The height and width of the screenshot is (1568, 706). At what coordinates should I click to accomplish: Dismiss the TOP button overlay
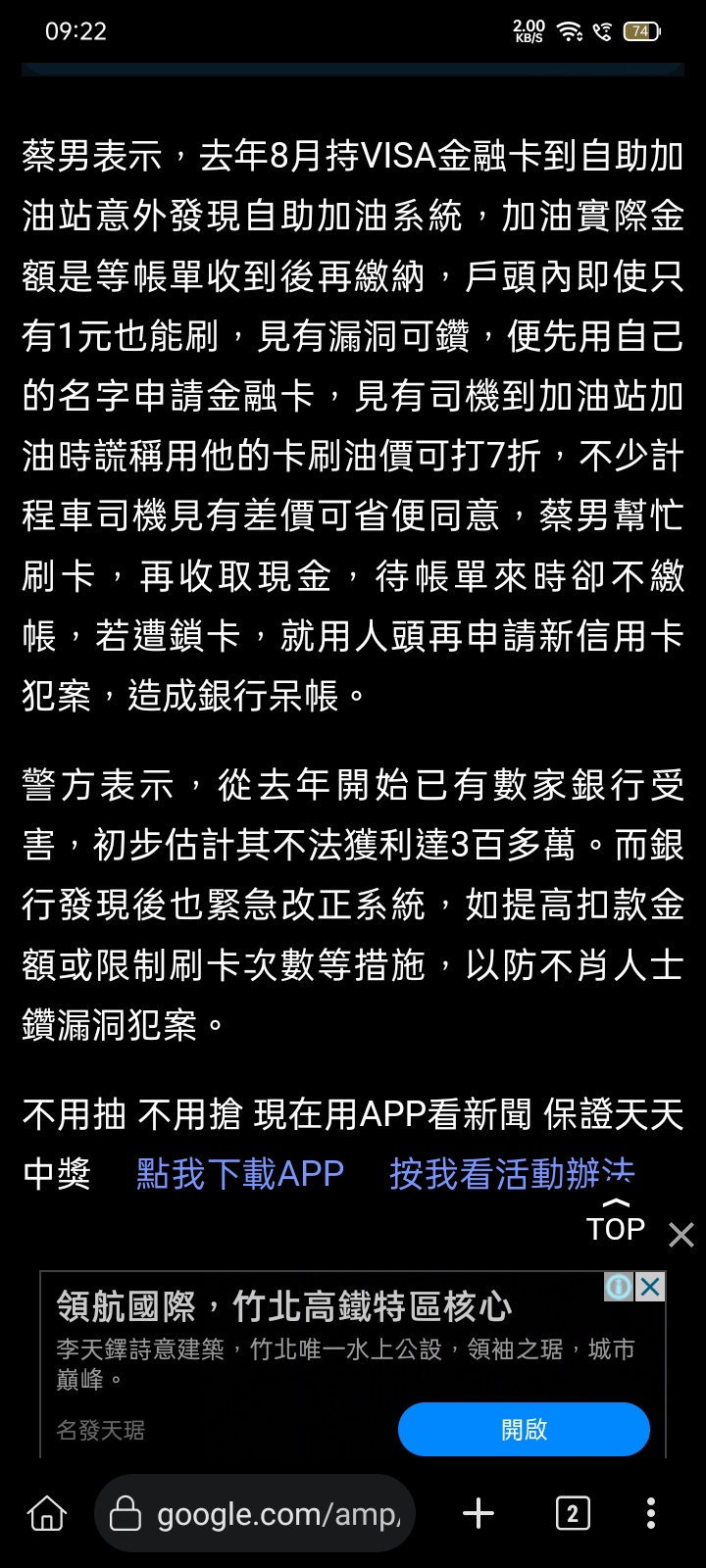pyautogui.click(x=681, y=1234)
